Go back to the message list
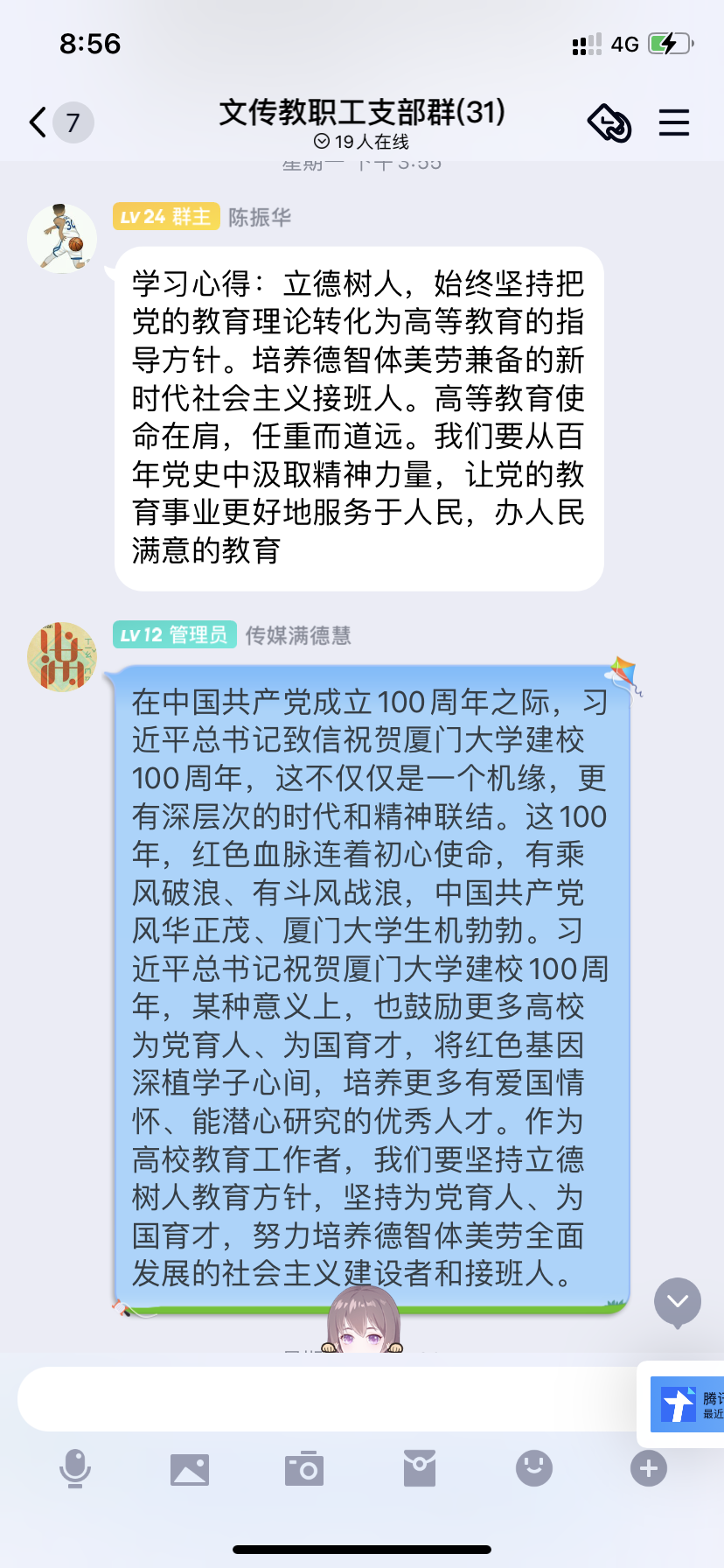The image size is (724, 1568). [38, 122]
